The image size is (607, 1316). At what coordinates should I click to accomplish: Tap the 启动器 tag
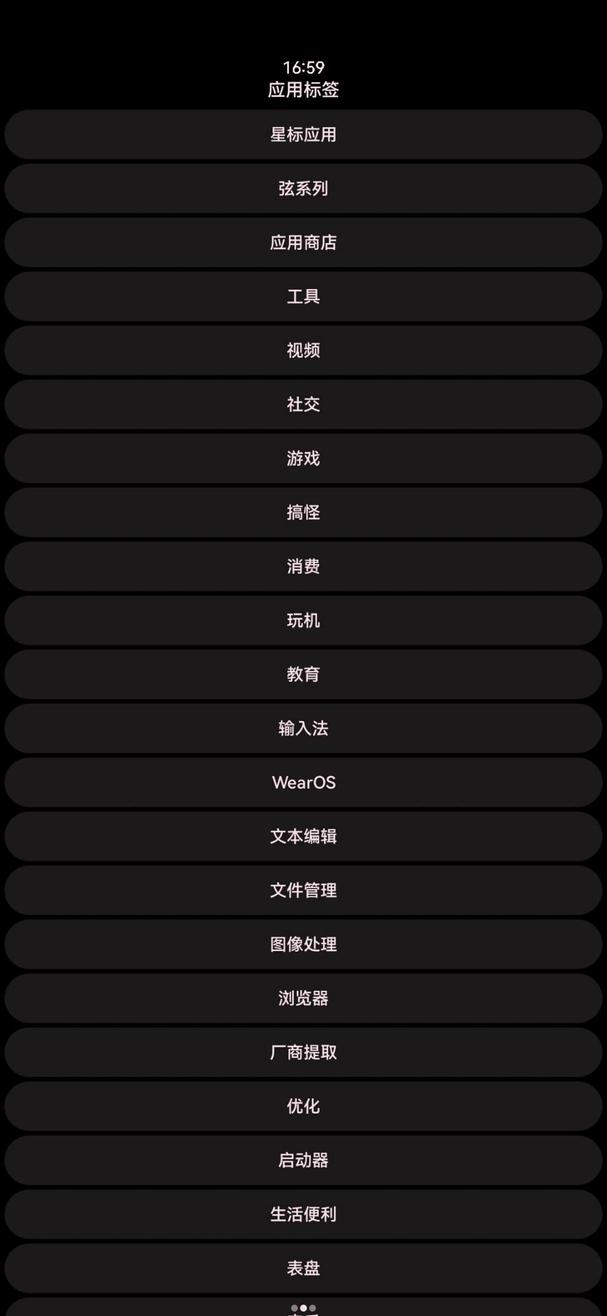303,1160
